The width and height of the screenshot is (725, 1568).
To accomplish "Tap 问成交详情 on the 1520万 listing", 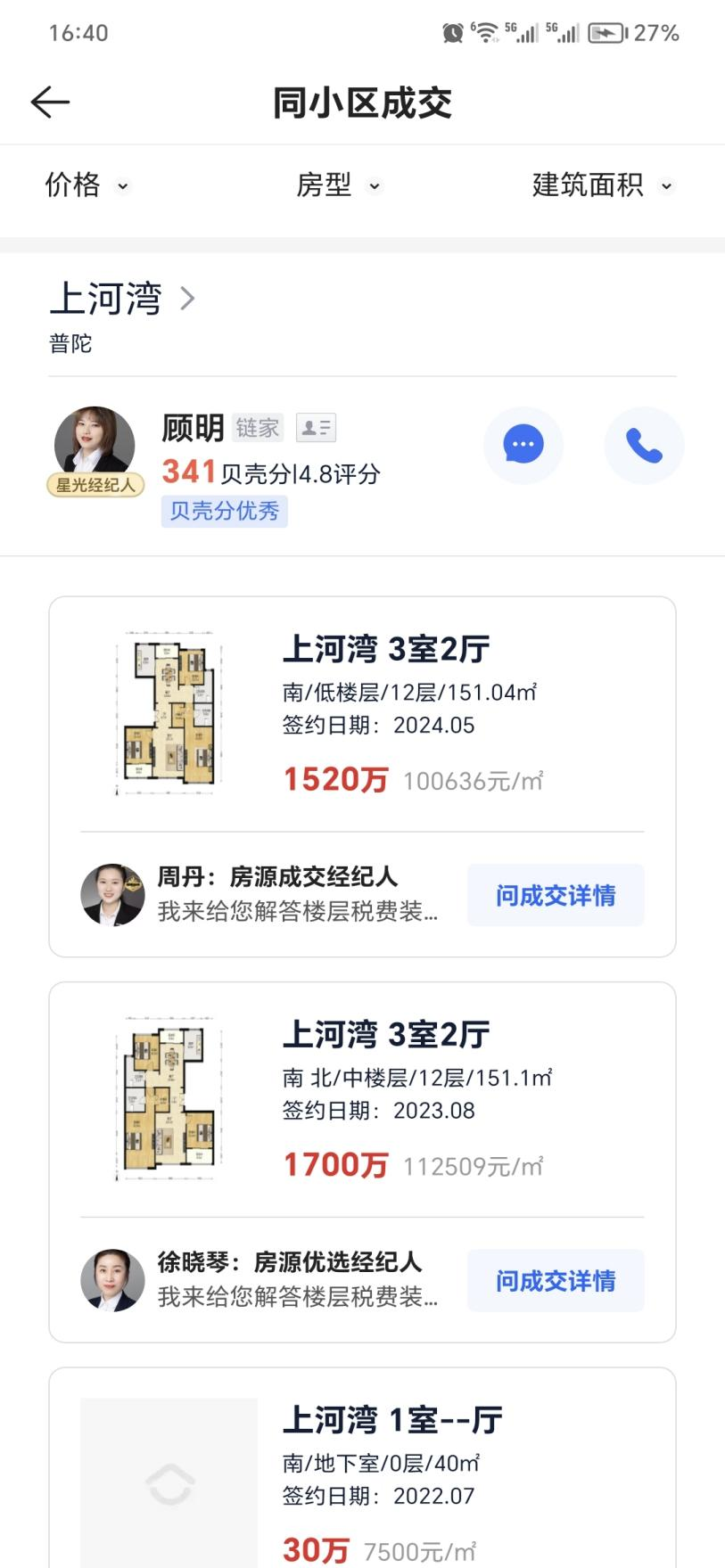I will tap(555, 895).
